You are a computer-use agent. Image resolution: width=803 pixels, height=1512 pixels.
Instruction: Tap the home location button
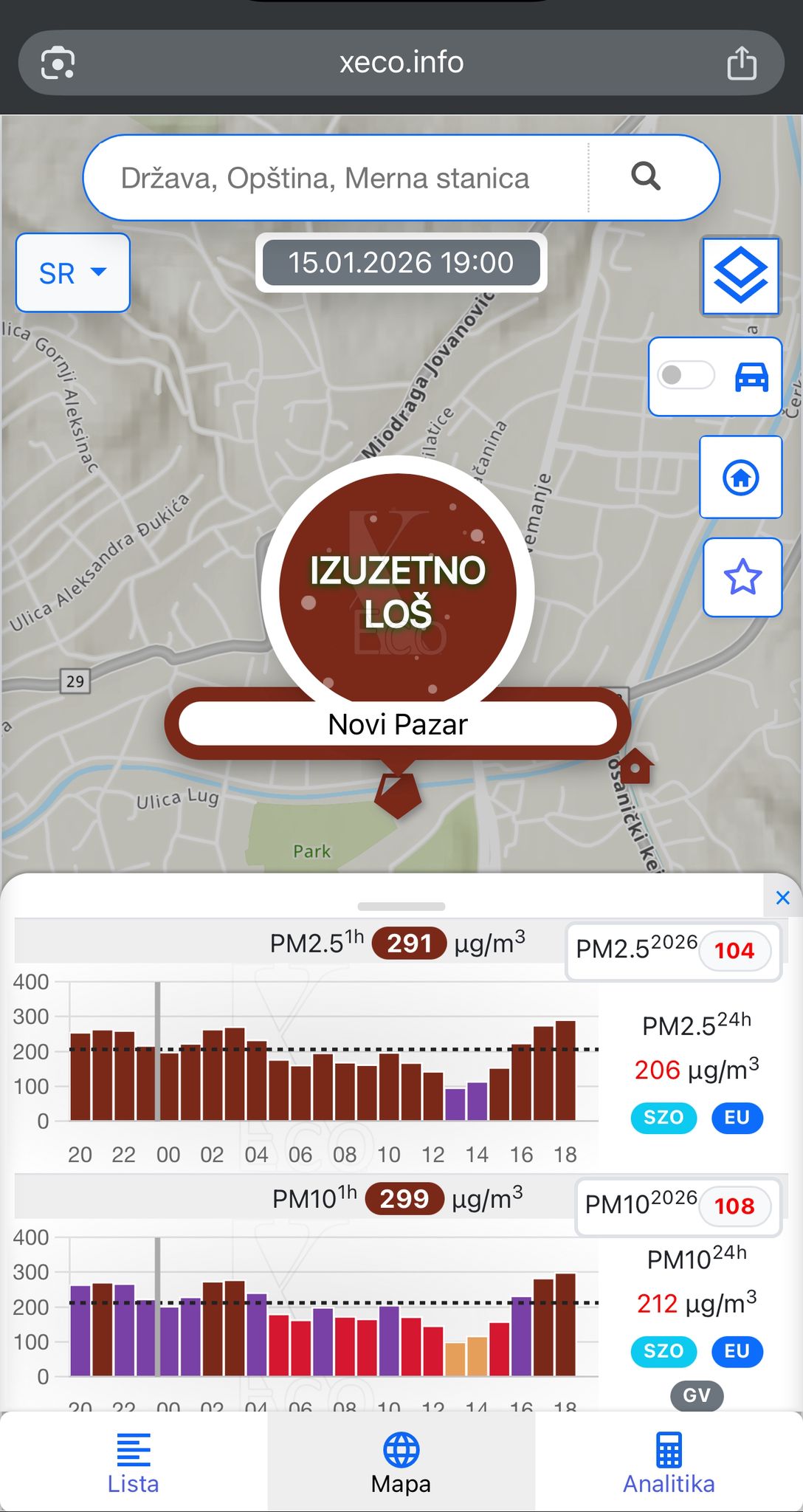coord(740,477)
